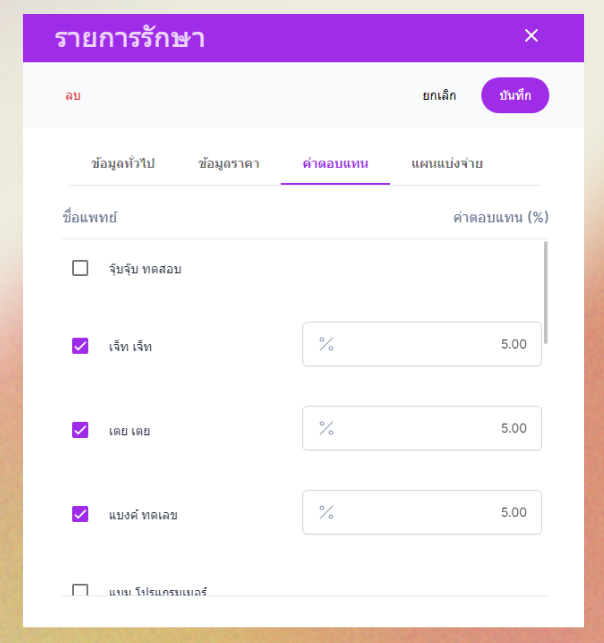
Task: Select the ค่าตอบแทน tab
Action: click(x=335, y=163)
